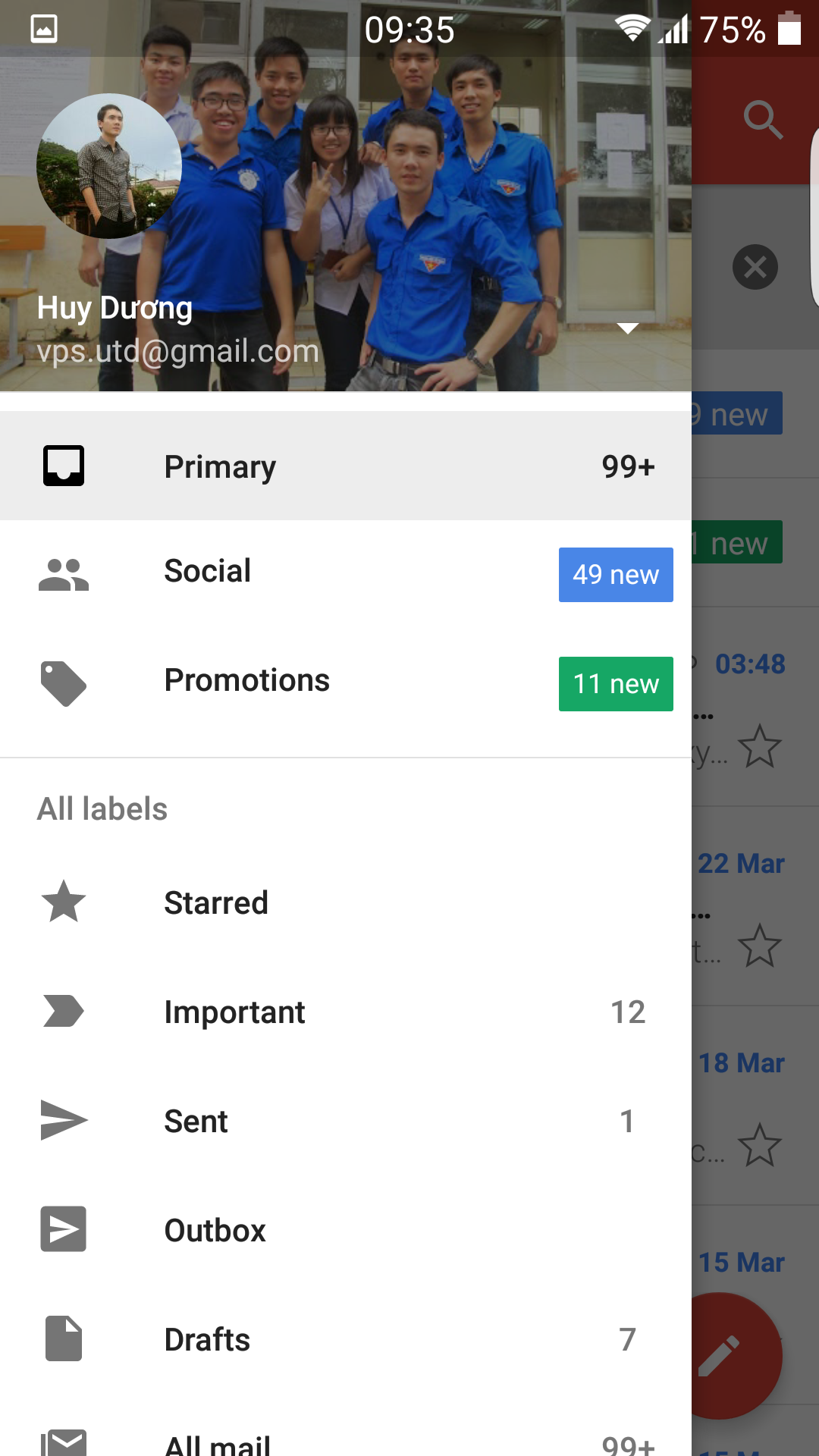Open the Important label

click(x=346, y=1012)
